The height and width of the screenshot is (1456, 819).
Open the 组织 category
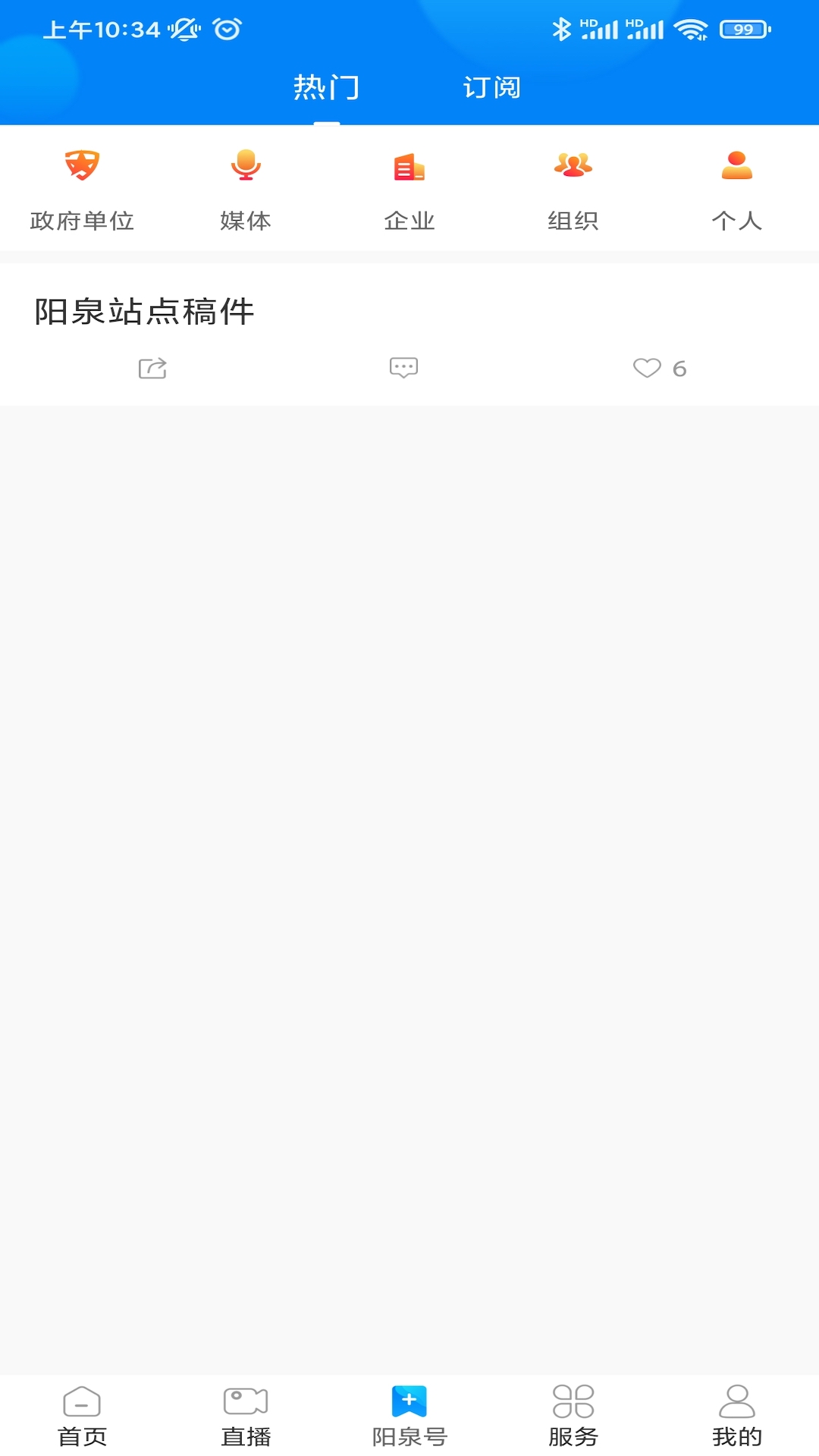[573, 190]
